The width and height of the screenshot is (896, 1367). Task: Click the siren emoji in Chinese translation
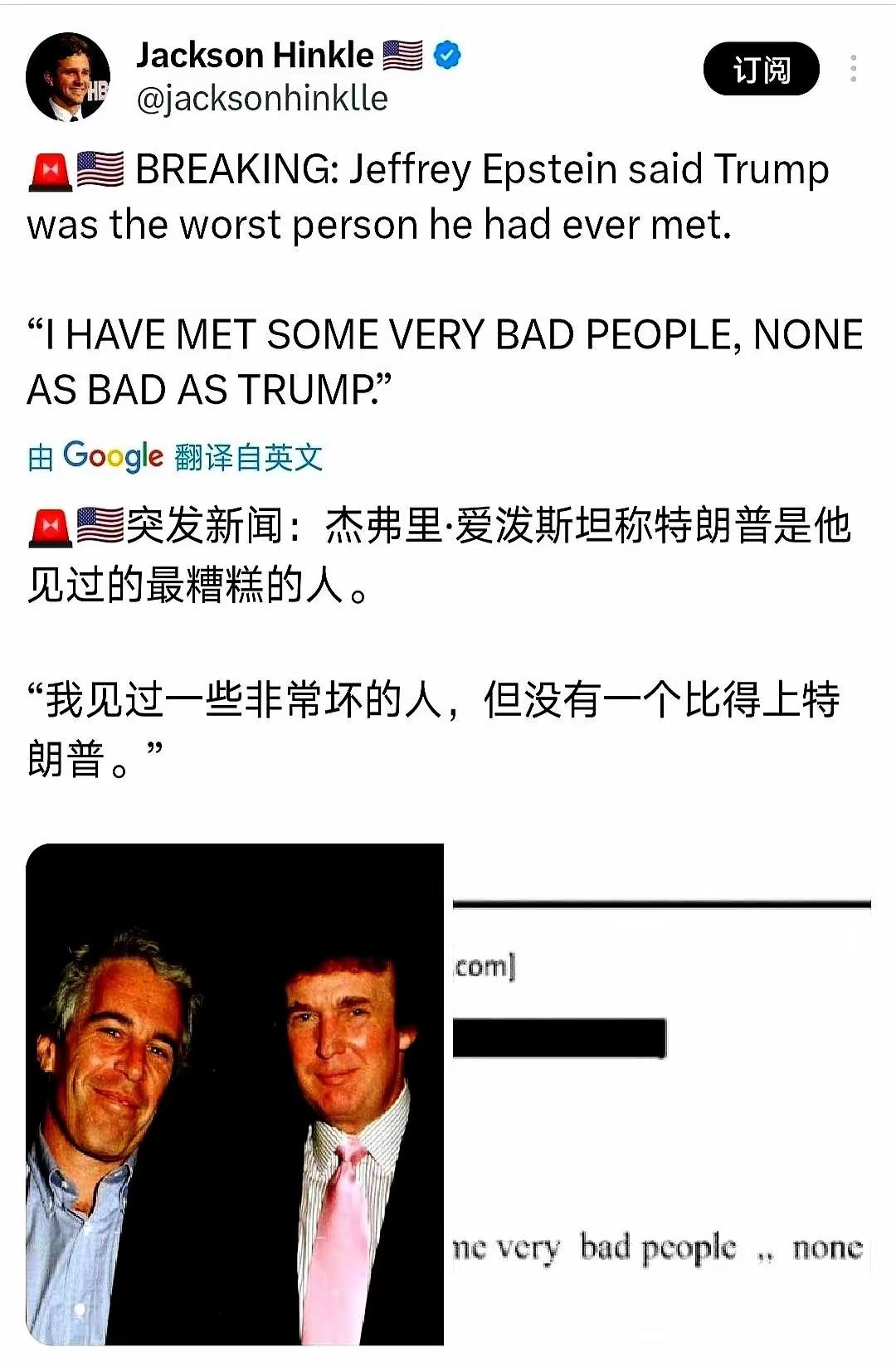tap(51, 526)
